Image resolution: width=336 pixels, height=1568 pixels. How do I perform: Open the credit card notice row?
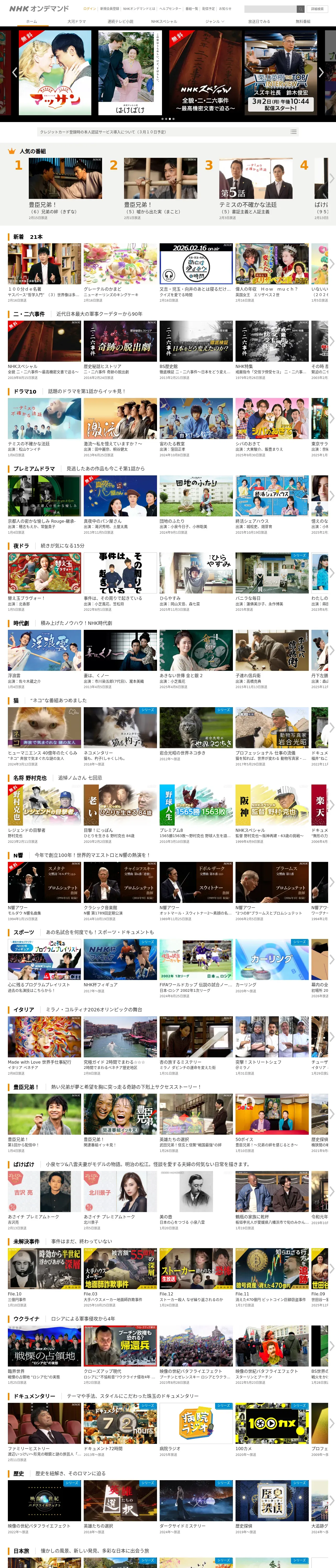[168, 131]
